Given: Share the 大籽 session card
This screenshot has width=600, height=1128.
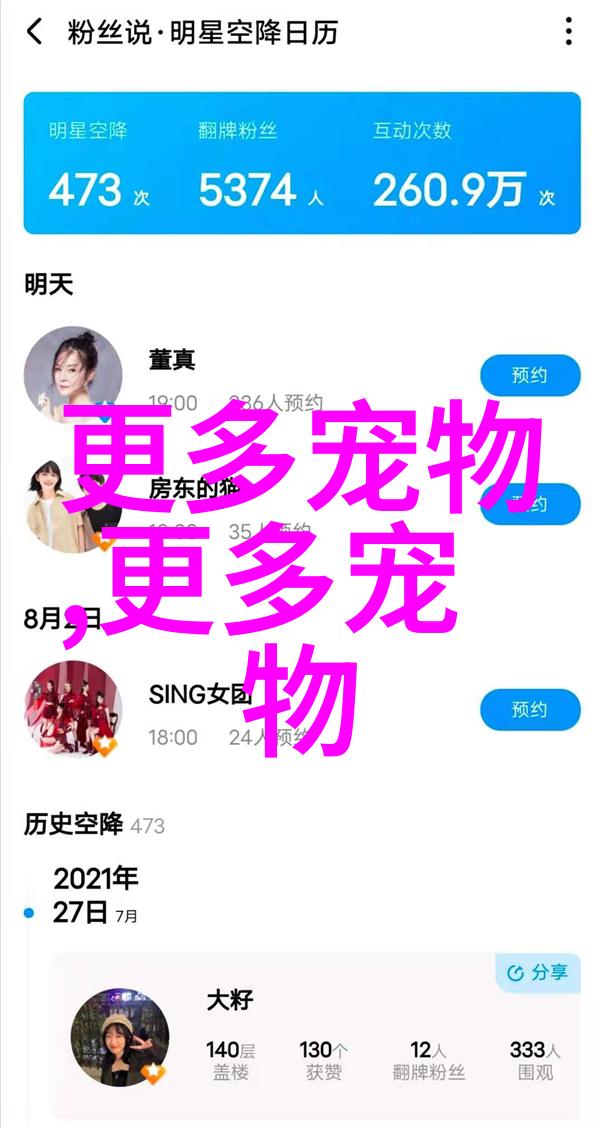Looking at the screenshot, I should 537,971.
